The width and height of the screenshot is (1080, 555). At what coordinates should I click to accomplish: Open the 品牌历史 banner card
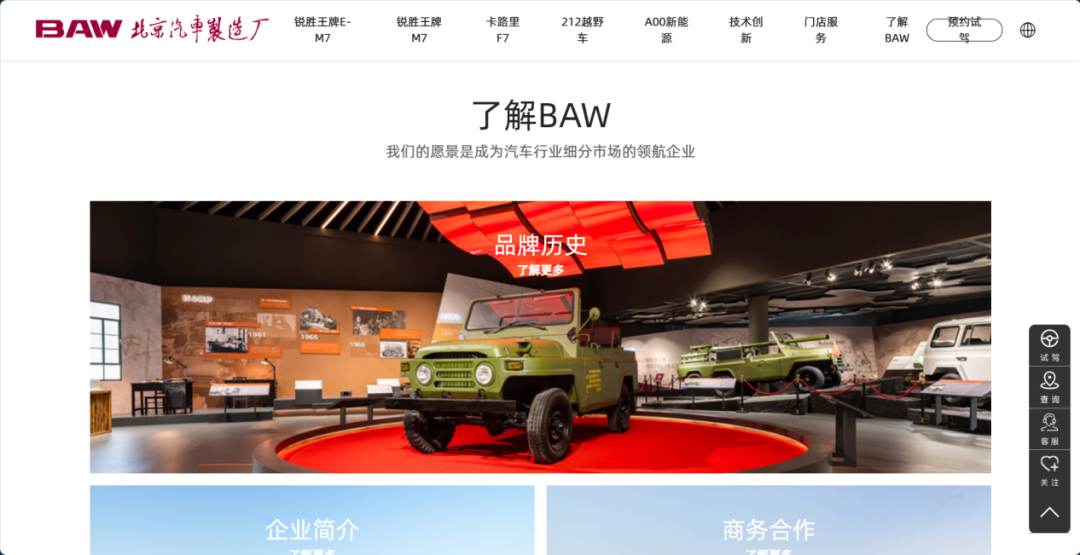[x=540, y=337]
